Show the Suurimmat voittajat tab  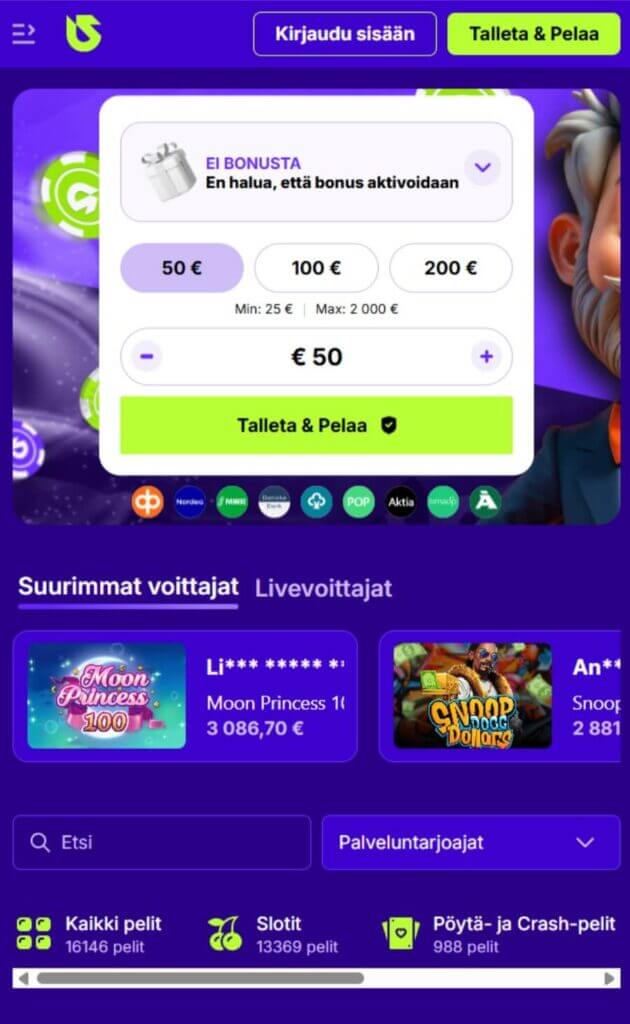tap(128, 587)
